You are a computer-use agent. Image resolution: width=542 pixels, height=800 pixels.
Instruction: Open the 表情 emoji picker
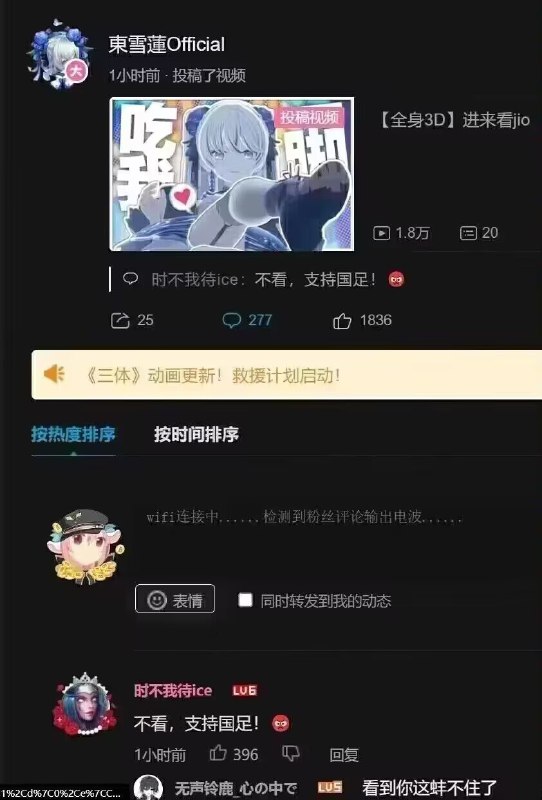(175, 598)
